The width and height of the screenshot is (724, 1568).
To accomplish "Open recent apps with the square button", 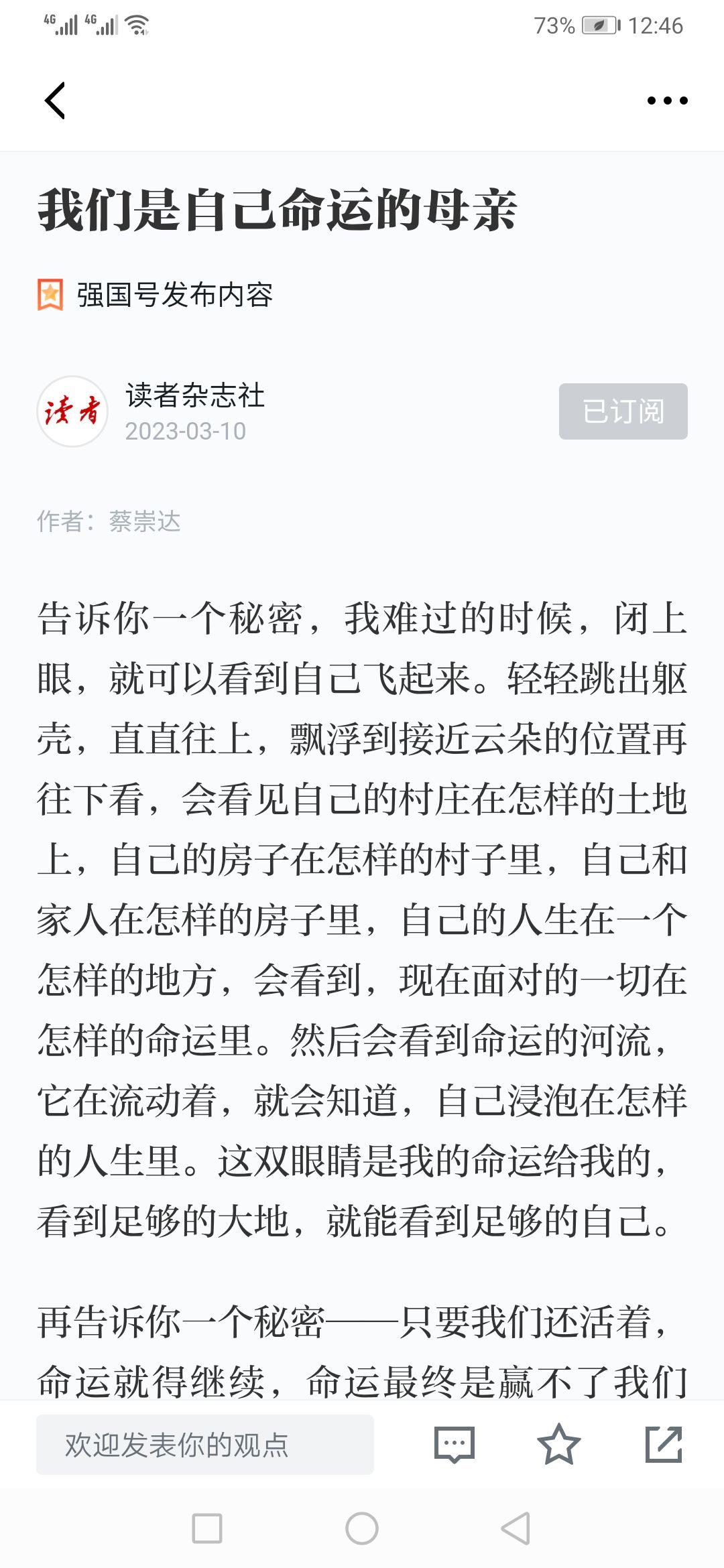I will pyautogui.click(x=207, y=1528).
